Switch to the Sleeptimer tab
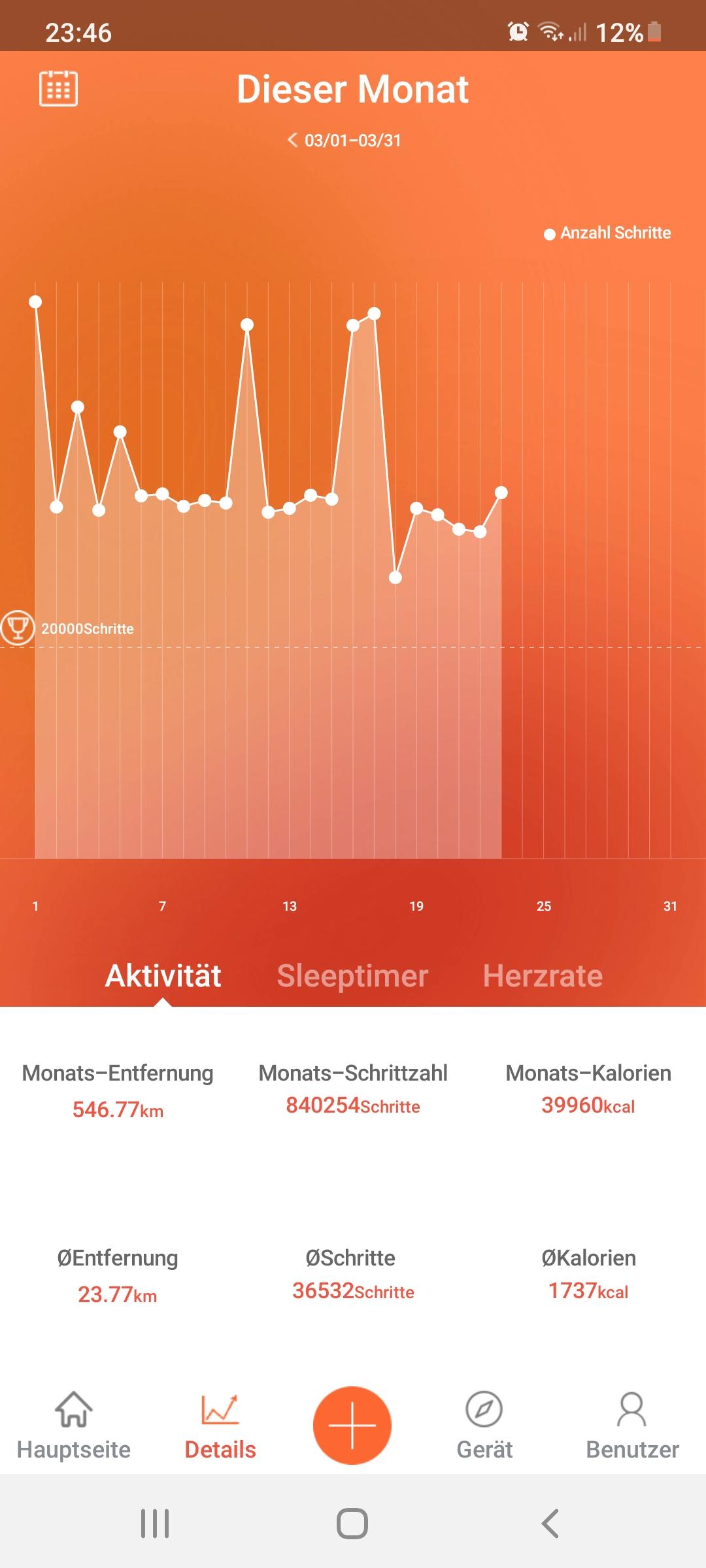The width and height of the screenshot is (706, 1568). click(x=352, y=975)
